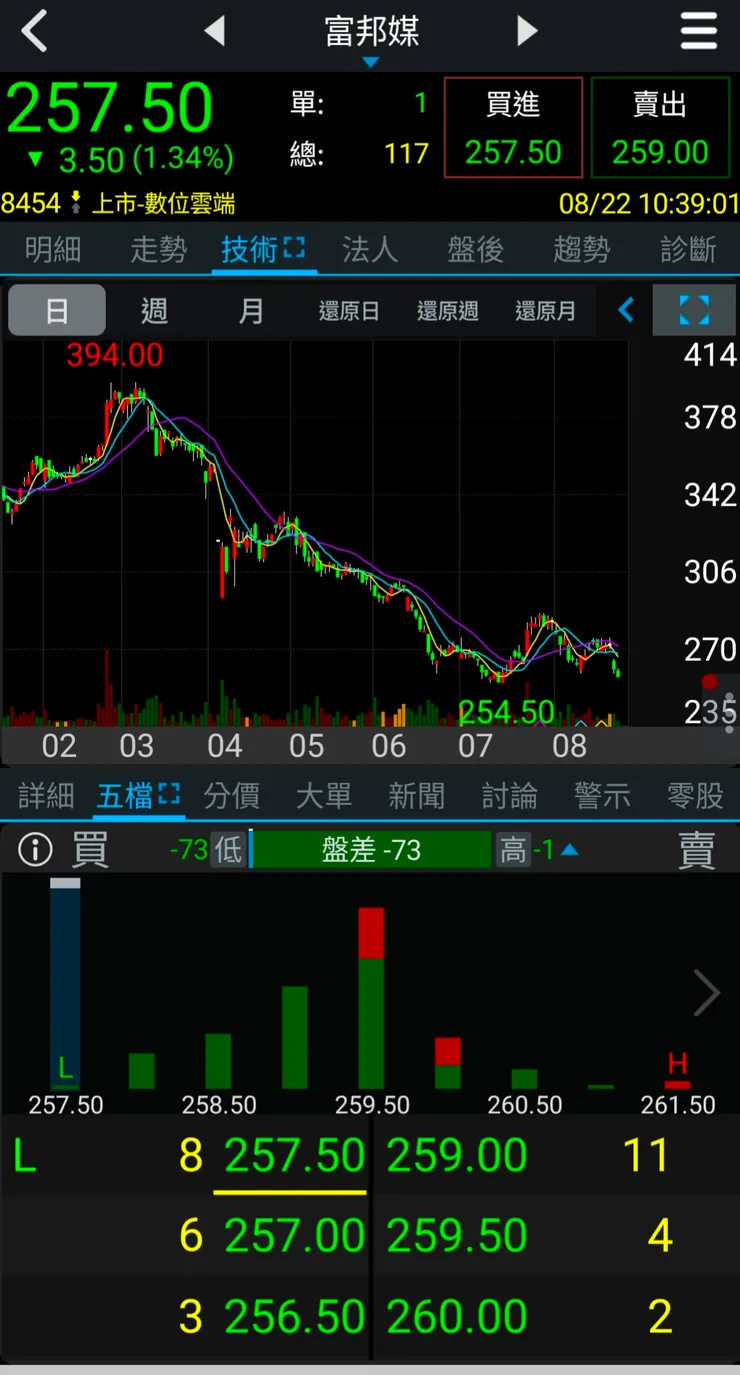Select the 週 weekly chart period

coord(154,311)
